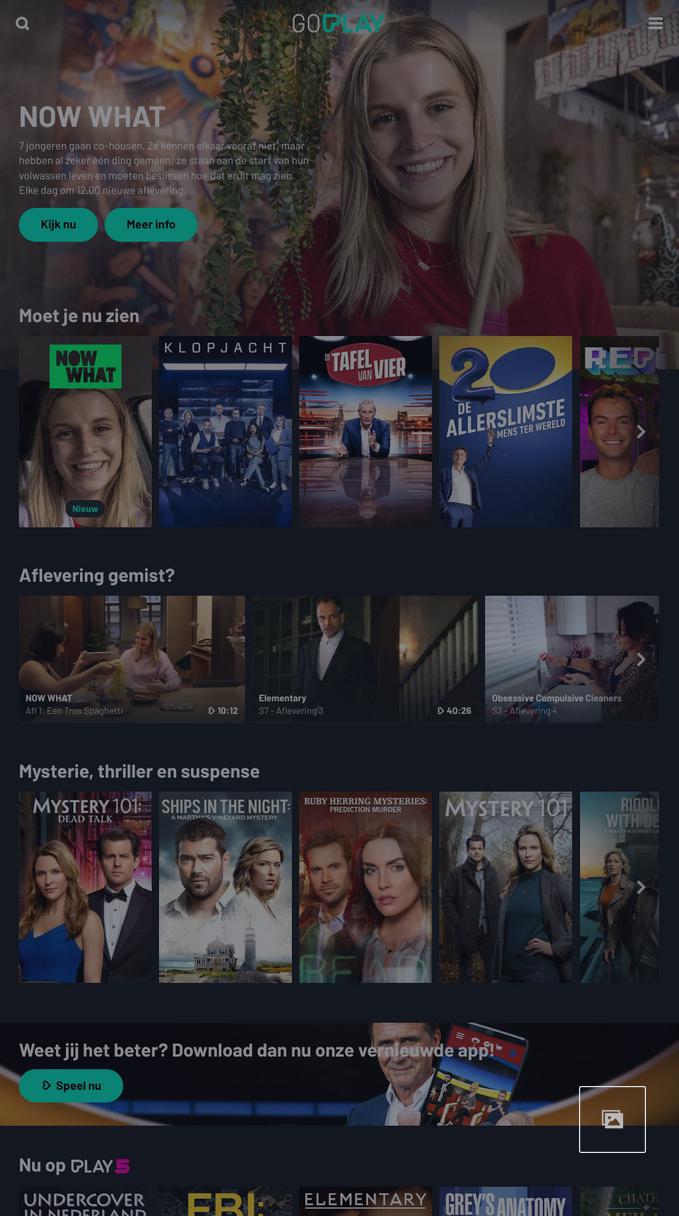Play Elementary S7 Aflevering 3

pyautogui.click(x=364, y=659)
